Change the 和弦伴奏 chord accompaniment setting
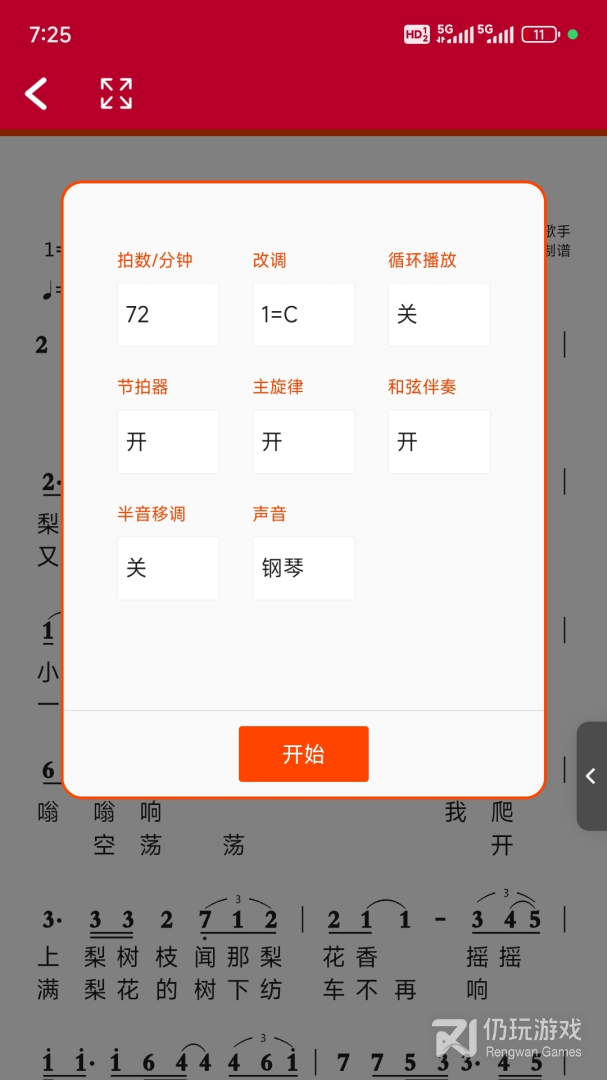The width and height of the screenshot is (607, 1080). click(x=439, y=441)
